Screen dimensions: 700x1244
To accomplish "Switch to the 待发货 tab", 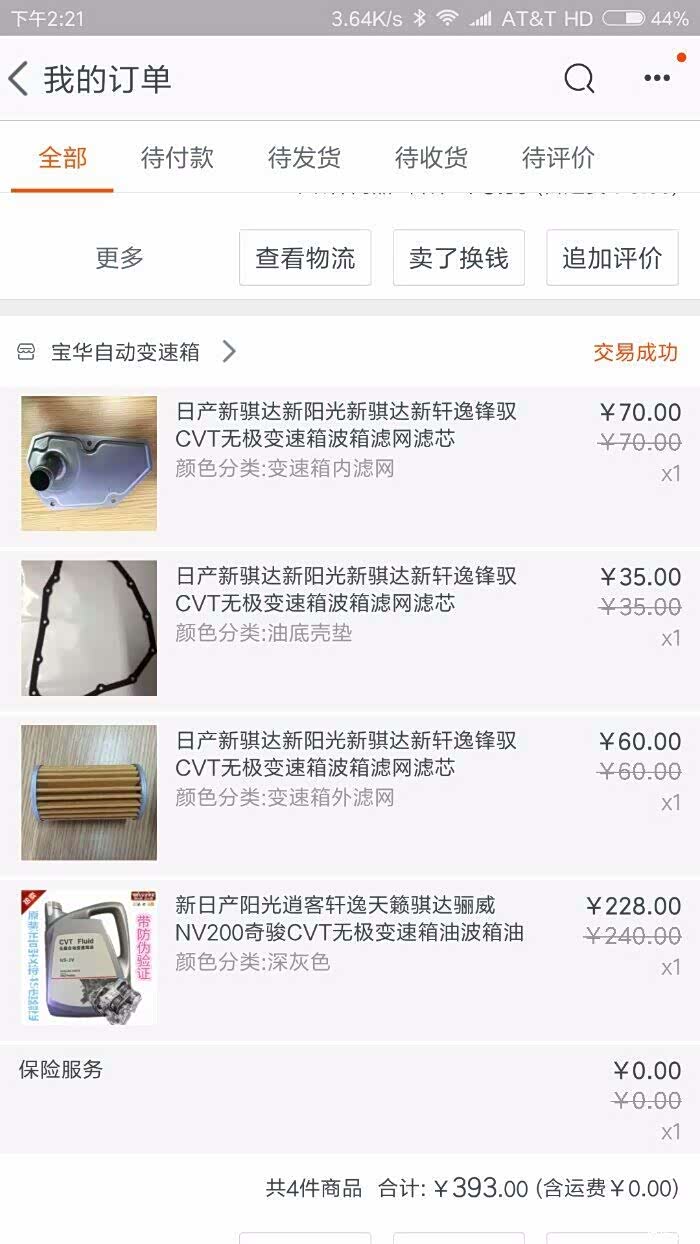I will 304,158.
